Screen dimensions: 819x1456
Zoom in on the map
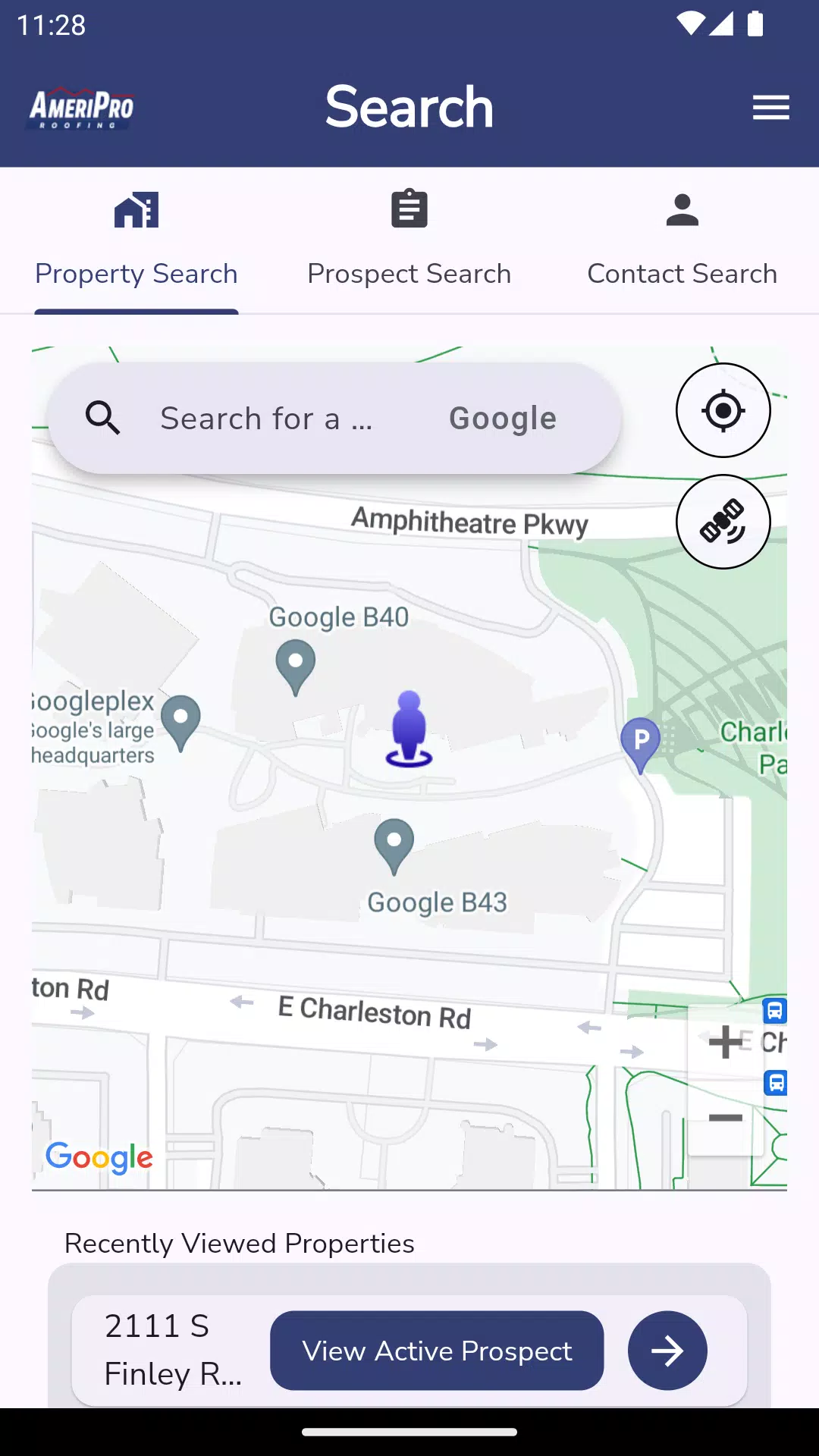726,1041
